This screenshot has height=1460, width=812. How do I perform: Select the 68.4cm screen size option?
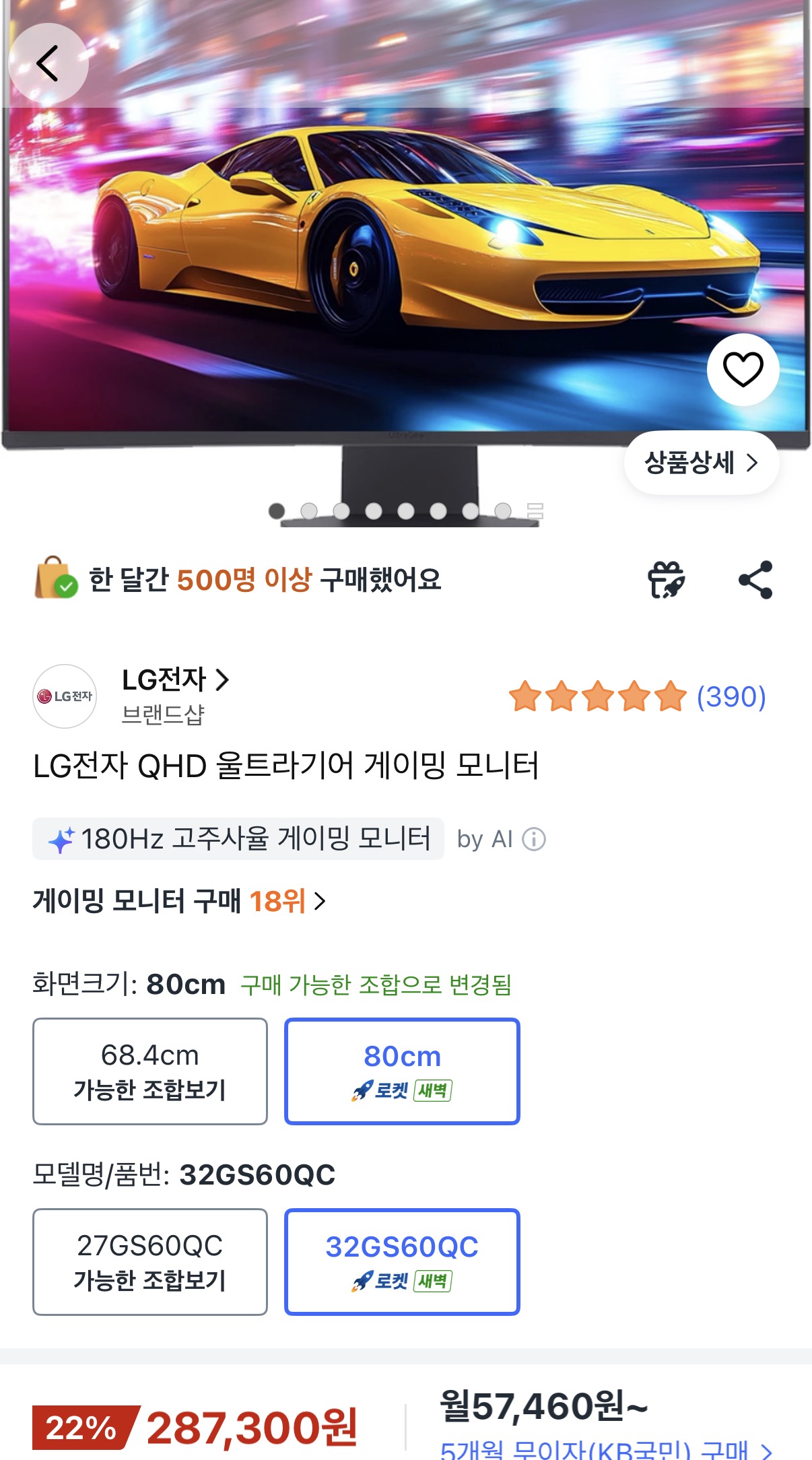150,1071
